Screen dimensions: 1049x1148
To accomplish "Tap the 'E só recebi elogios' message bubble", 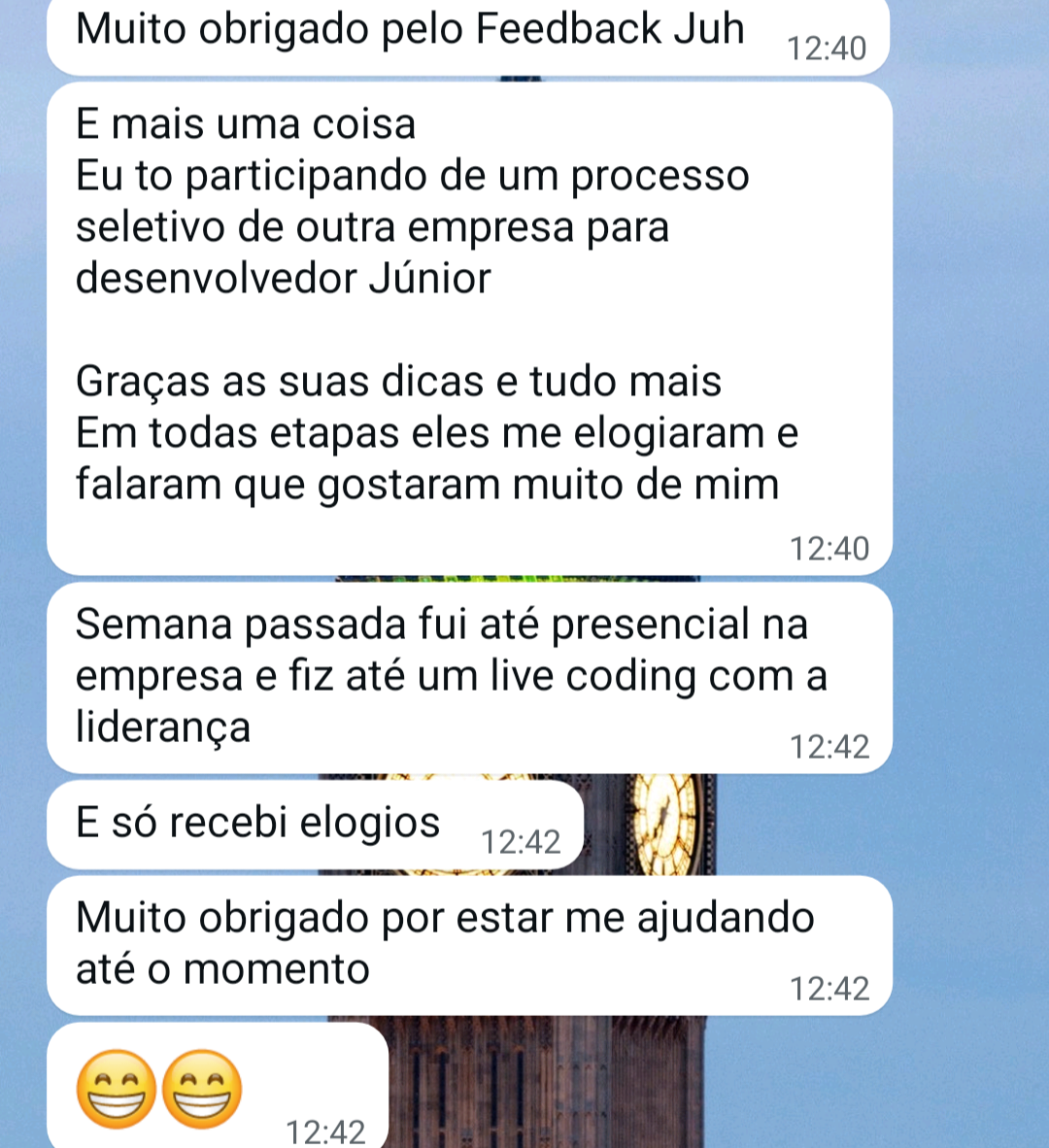I will (314, 824).
